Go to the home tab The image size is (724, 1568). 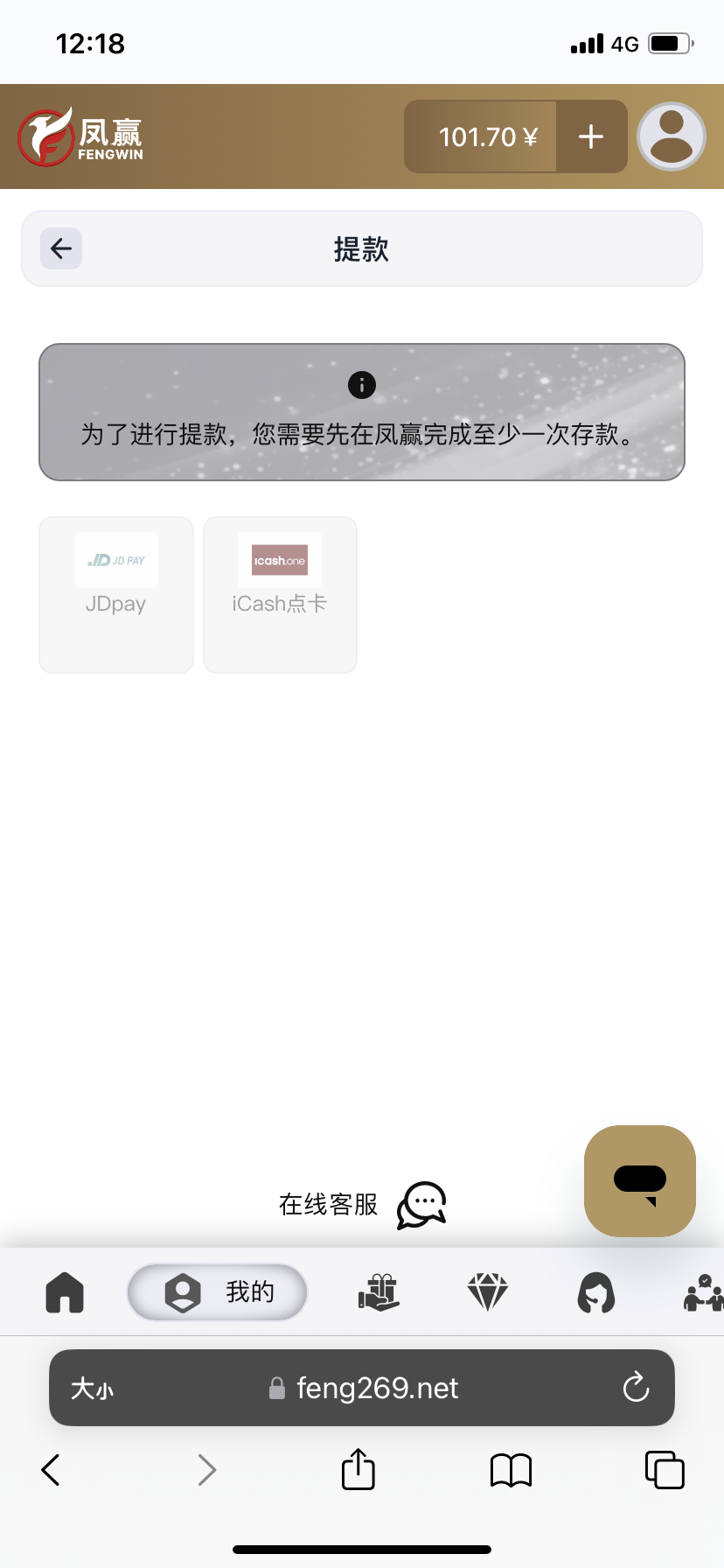65,1291
